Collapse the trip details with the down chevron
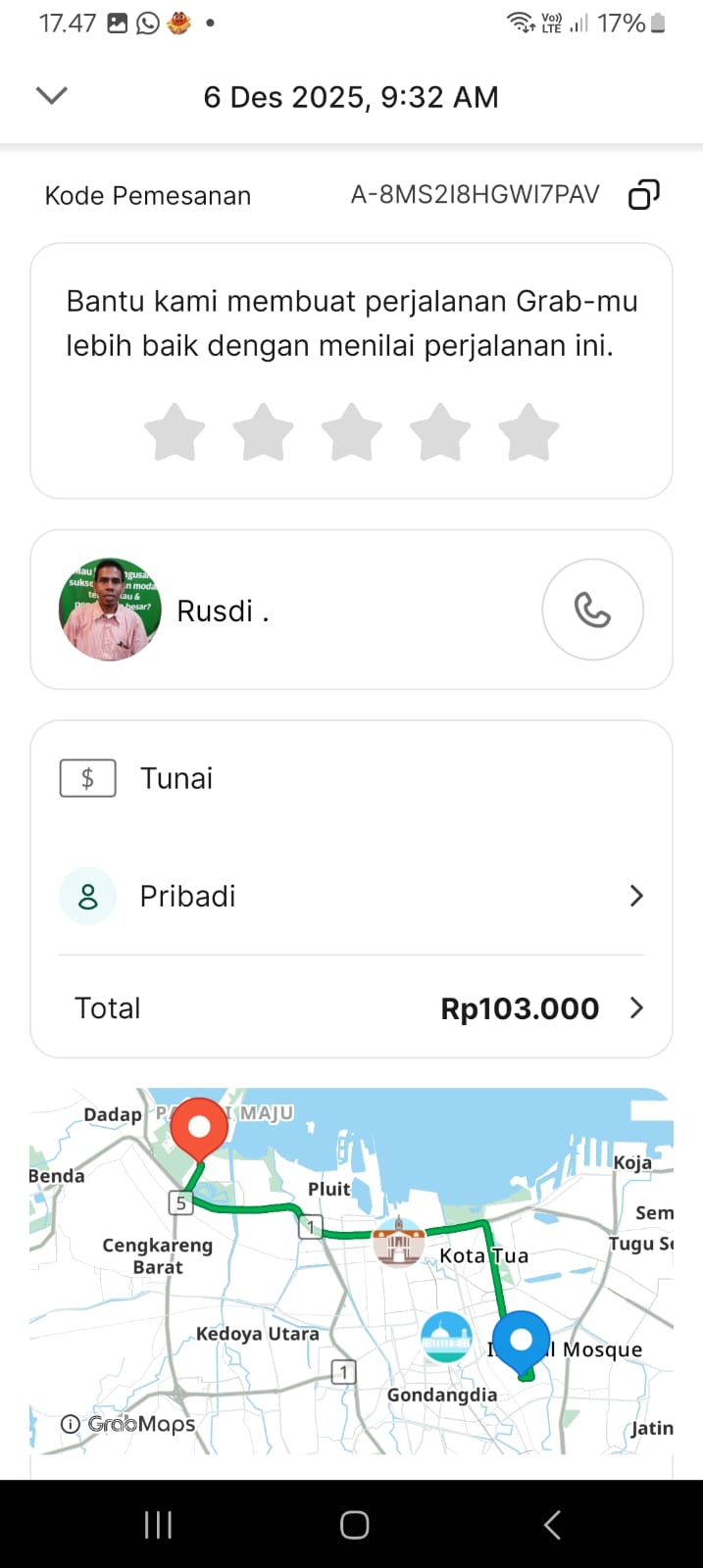Viewport: 703px width, 1568px height. (x=51, y=95)
